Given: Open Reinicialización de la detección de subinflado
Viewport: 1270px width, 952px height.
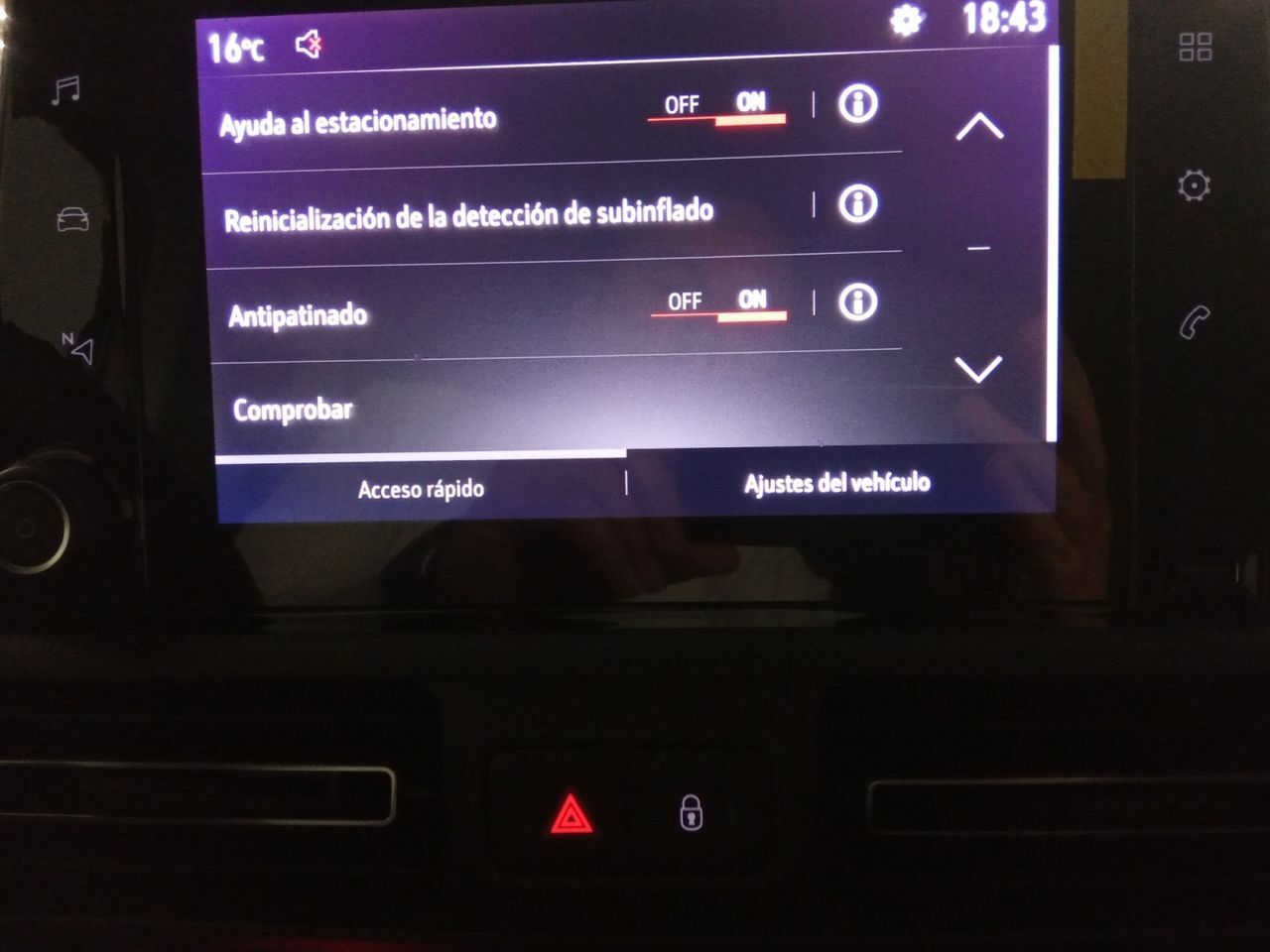Looking at the screenshot, I should coord(468,214).
